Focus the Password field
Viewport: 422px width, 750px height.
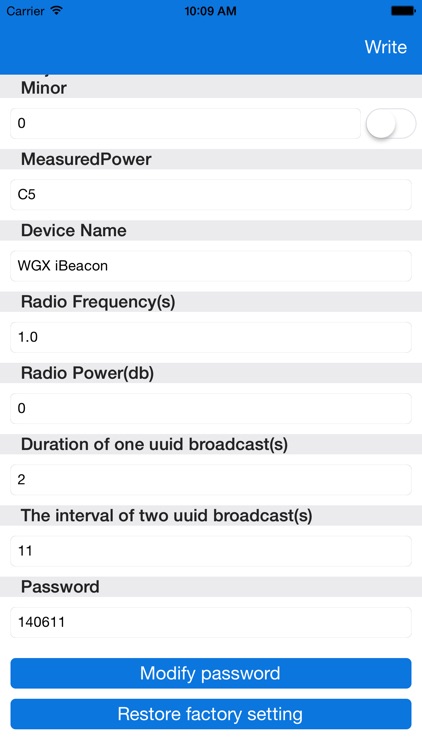(211, 622)
